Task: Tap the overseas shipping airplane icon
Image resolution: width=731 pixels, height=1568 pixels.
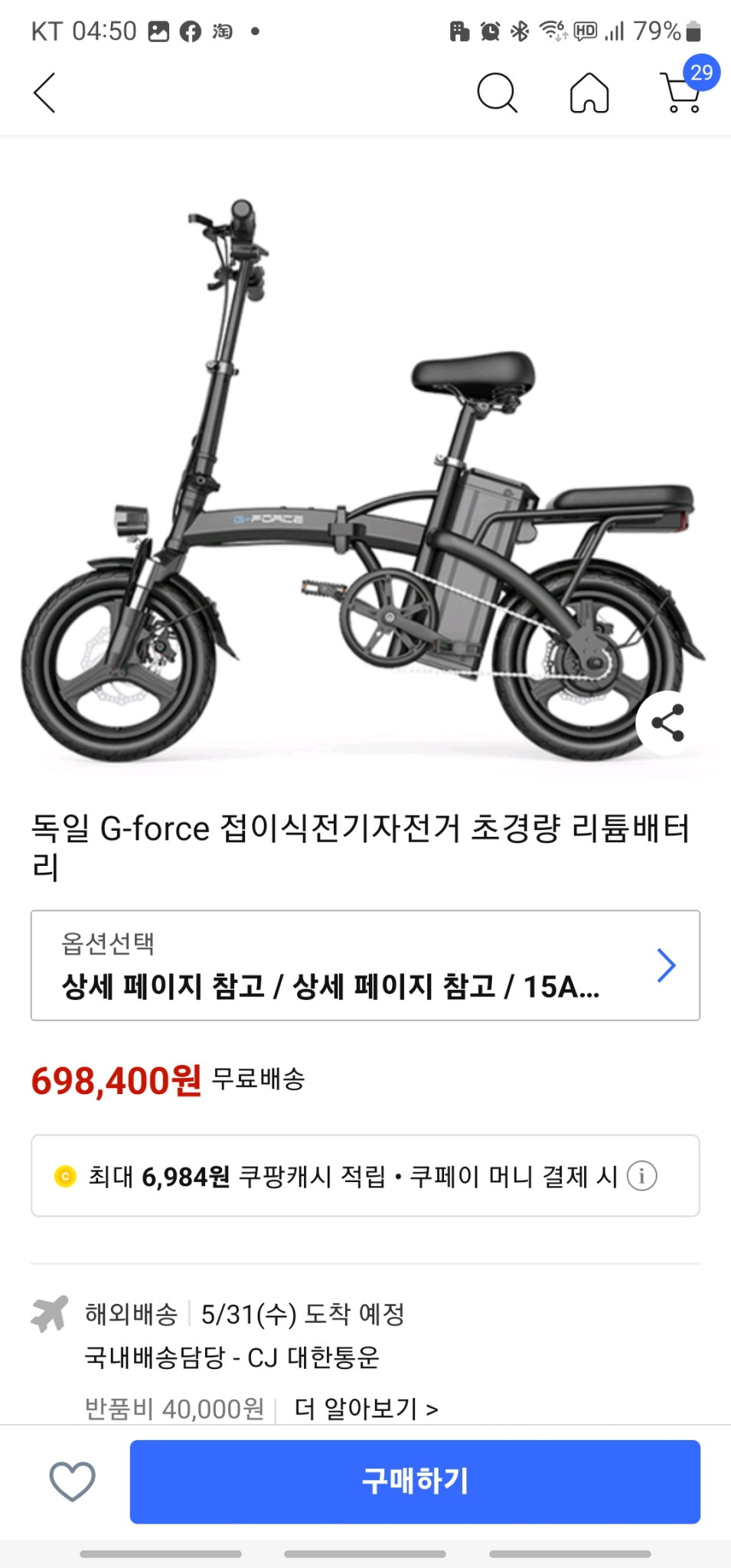Action: click(x=49, y=1314)
